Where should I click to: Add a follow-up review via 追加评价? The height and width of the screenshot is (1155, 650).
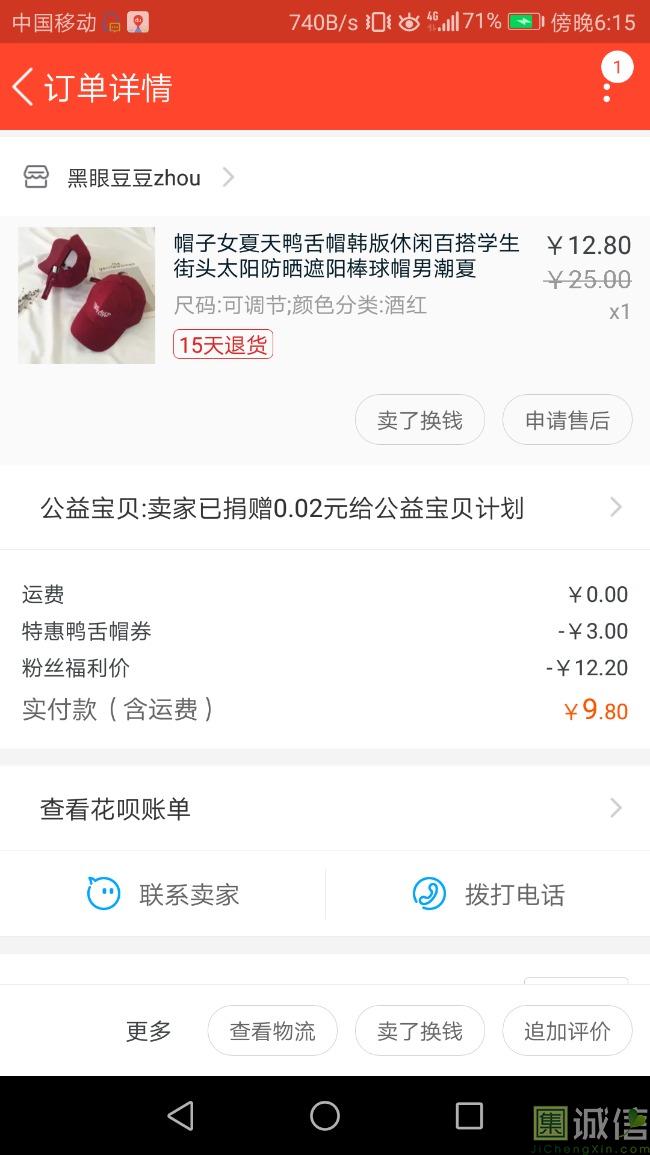(x=567, y=1031)
